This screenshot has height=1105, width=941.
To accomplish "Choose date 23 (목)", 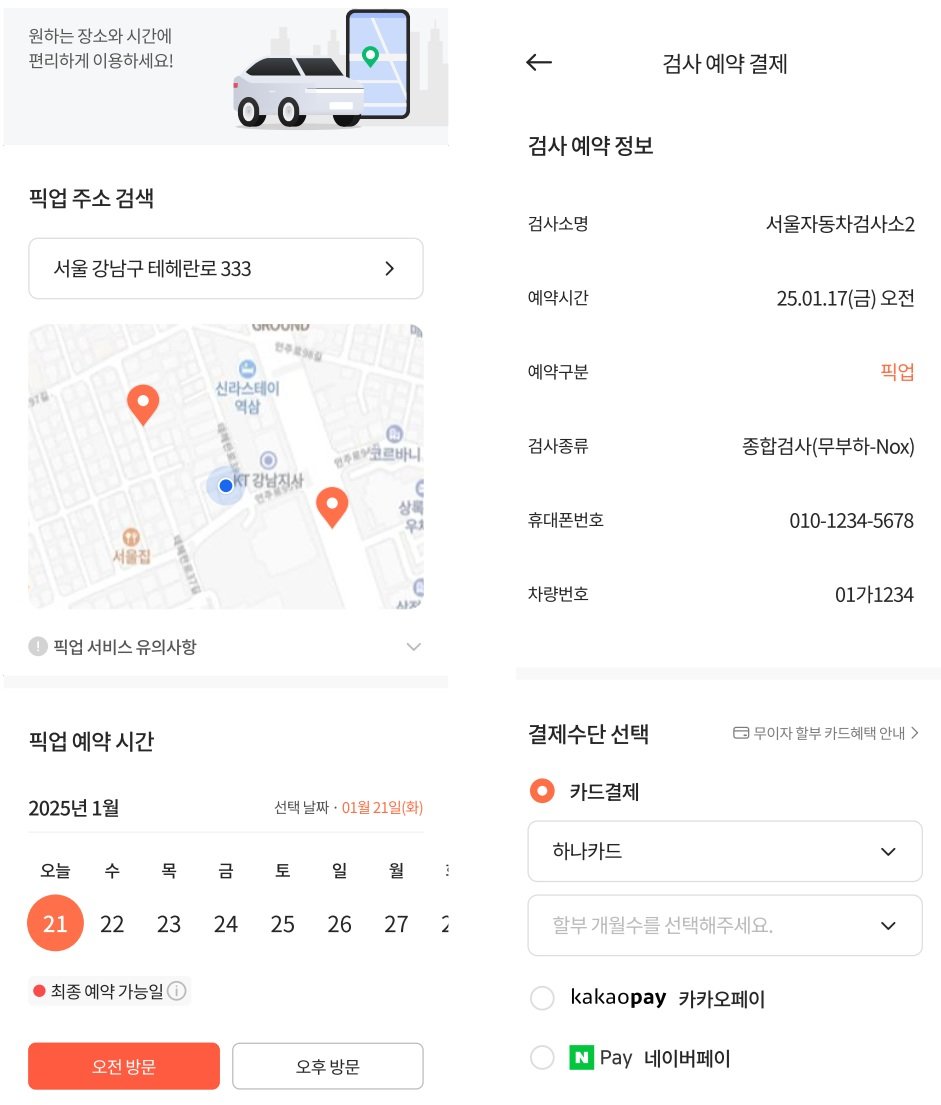I will [169, 923].
